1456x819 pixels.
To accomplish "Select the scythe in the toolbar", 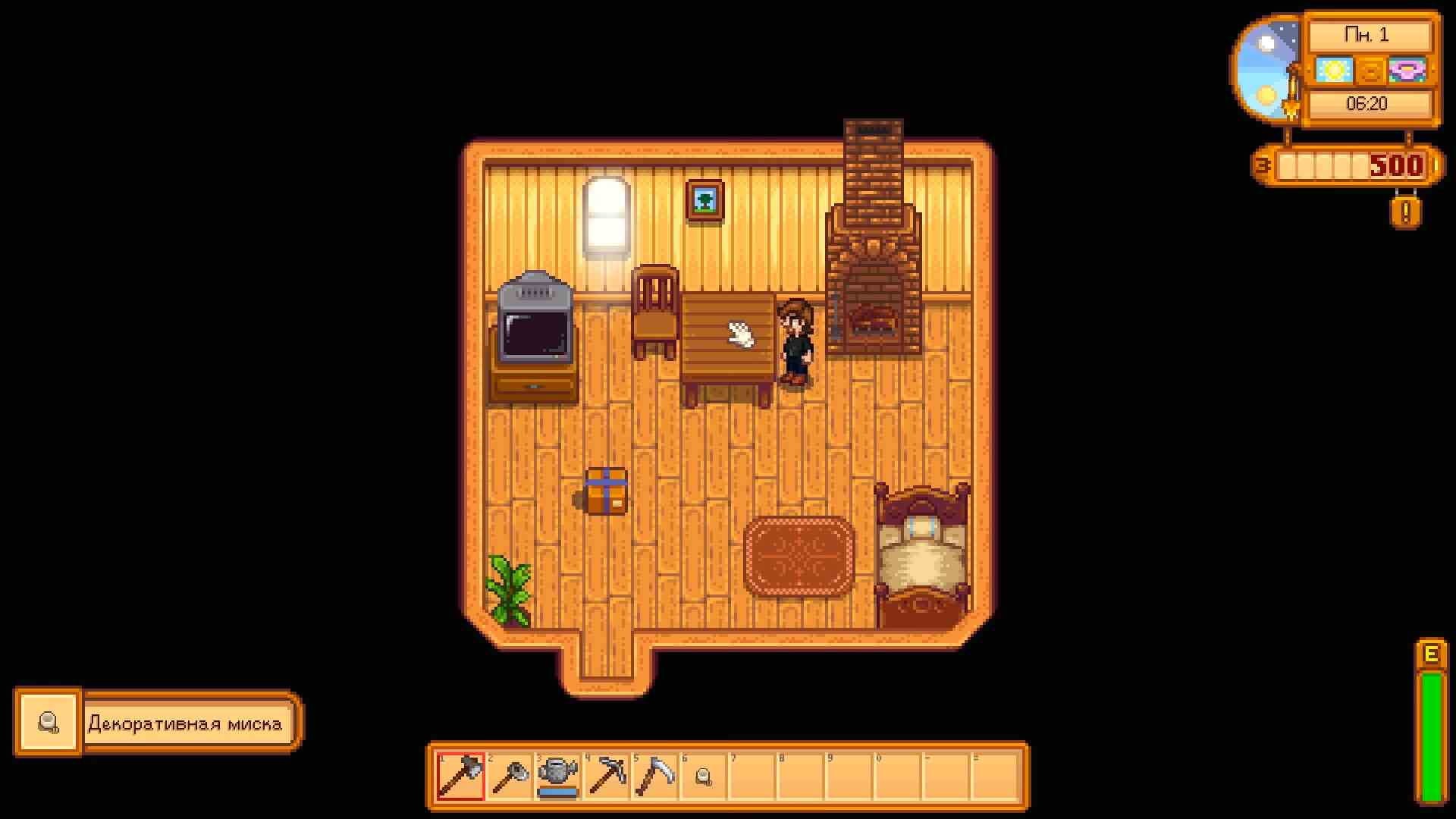I will tap(655, 776).
